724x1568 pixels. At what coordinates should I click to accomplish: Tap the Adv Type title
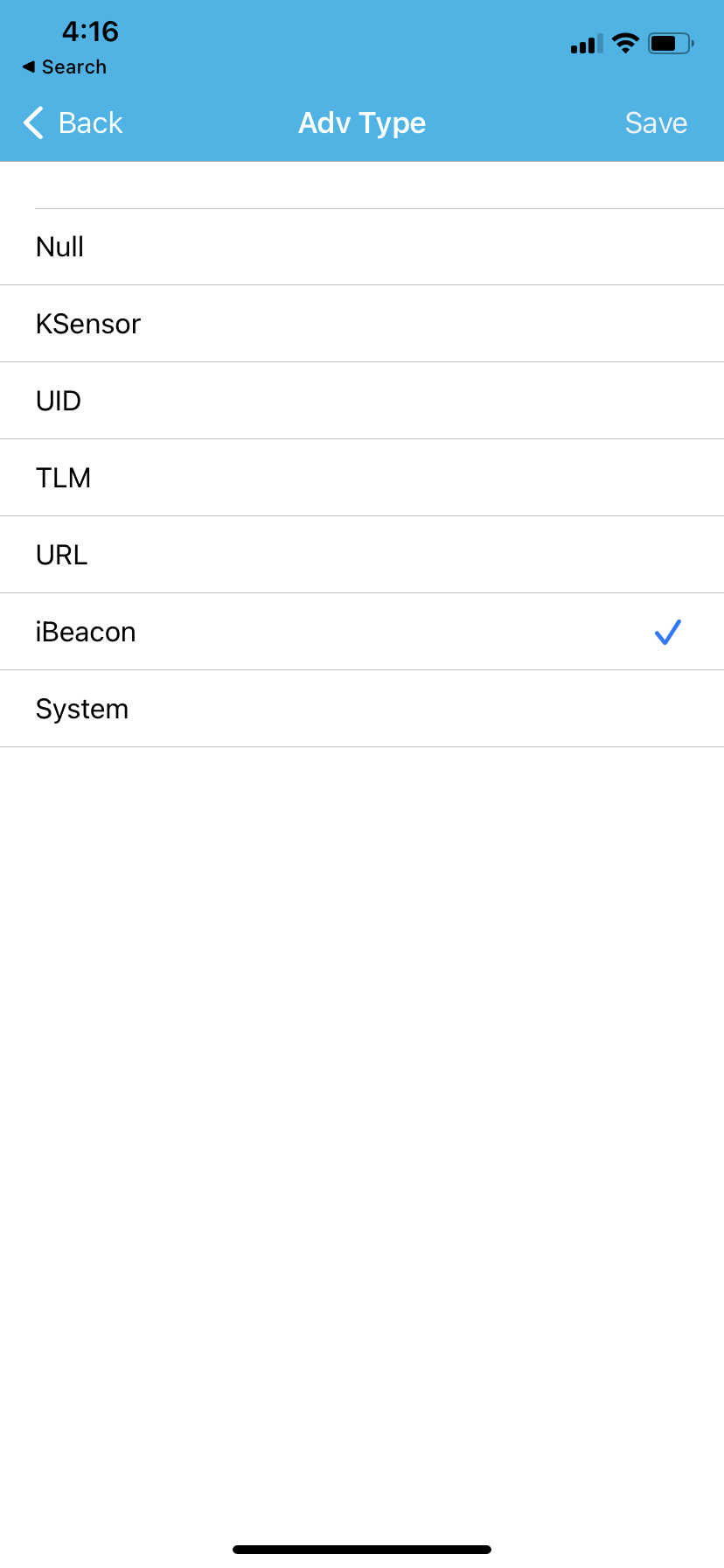point(362,122)
